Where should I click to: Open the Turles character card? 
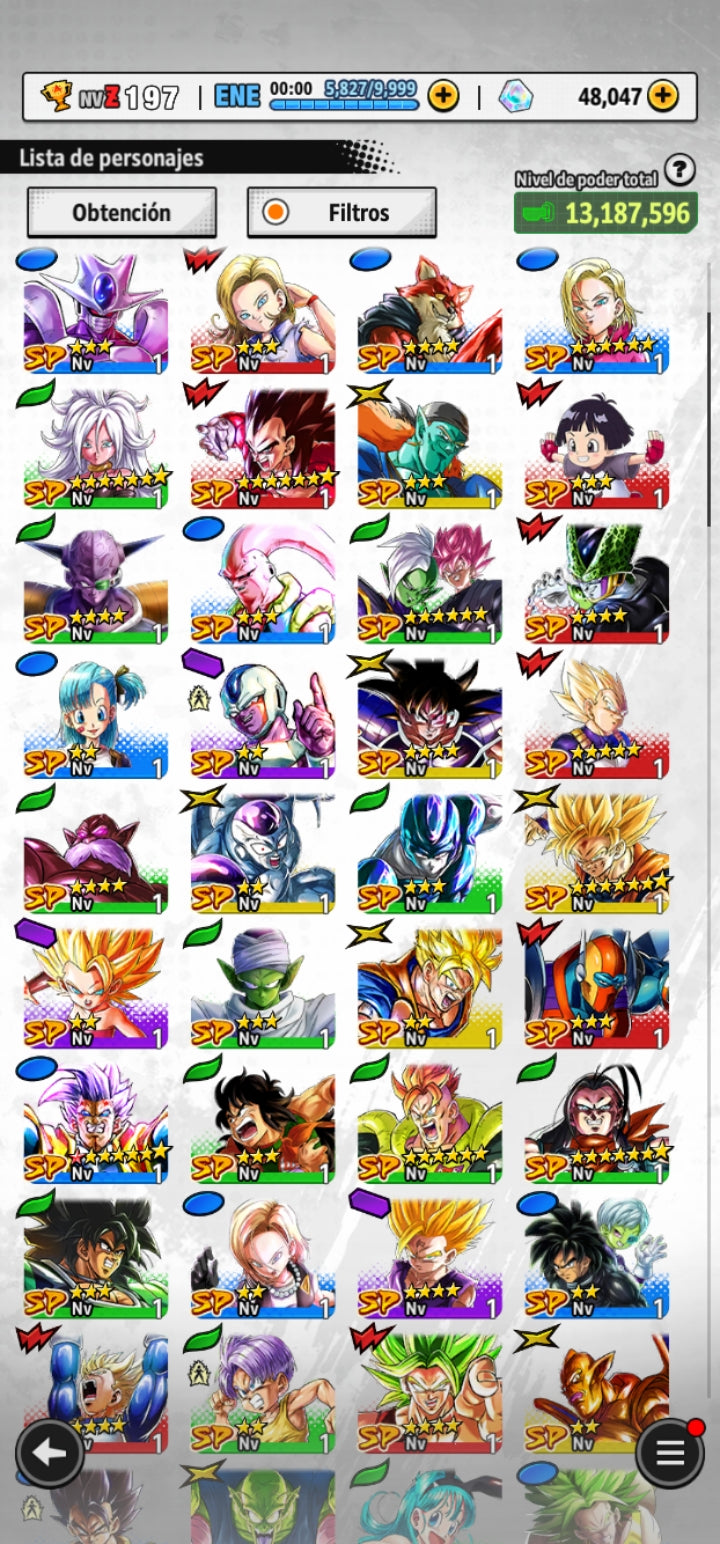click(x=429, y=716)
